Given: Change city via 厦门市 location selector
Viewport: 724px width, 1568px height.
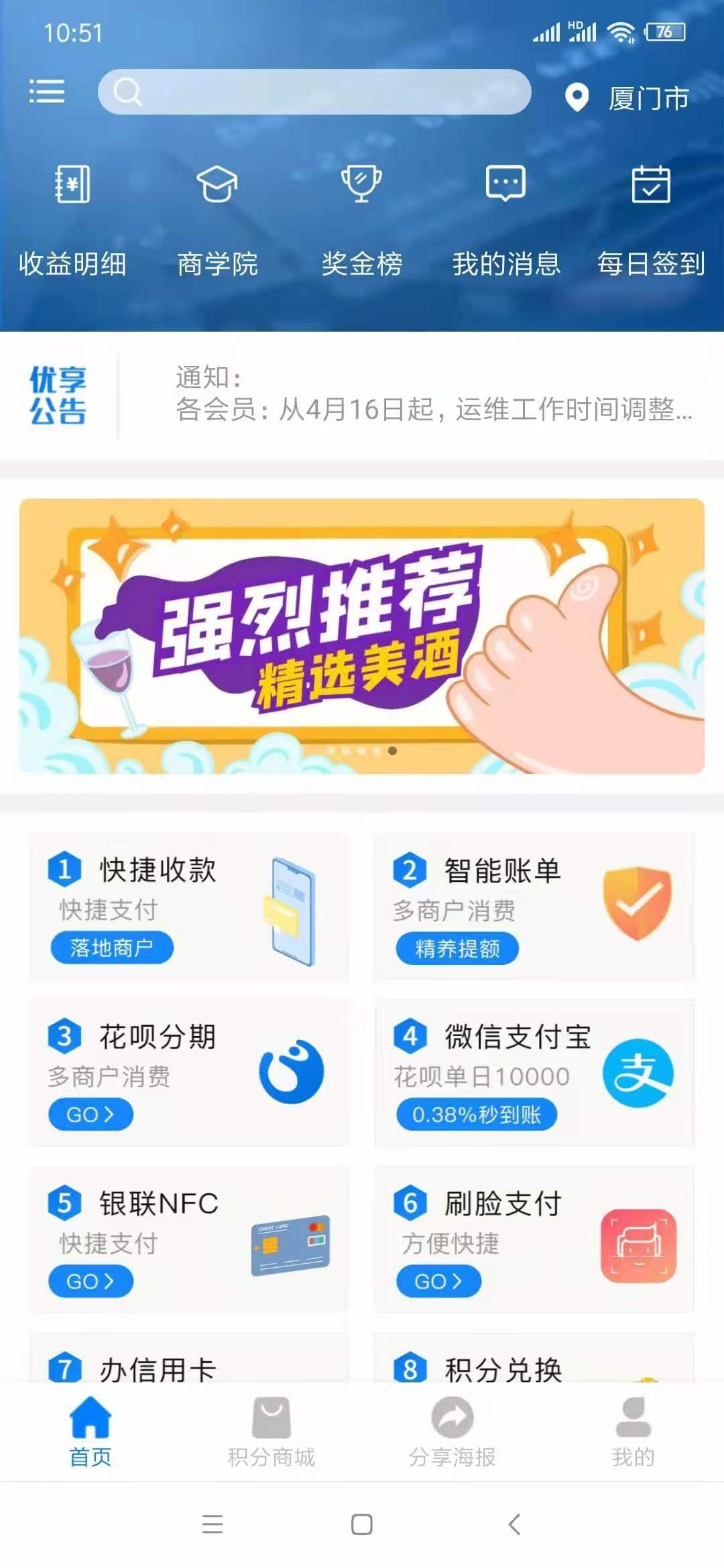Looking at the screenshot, I should [x=630, y=97].
